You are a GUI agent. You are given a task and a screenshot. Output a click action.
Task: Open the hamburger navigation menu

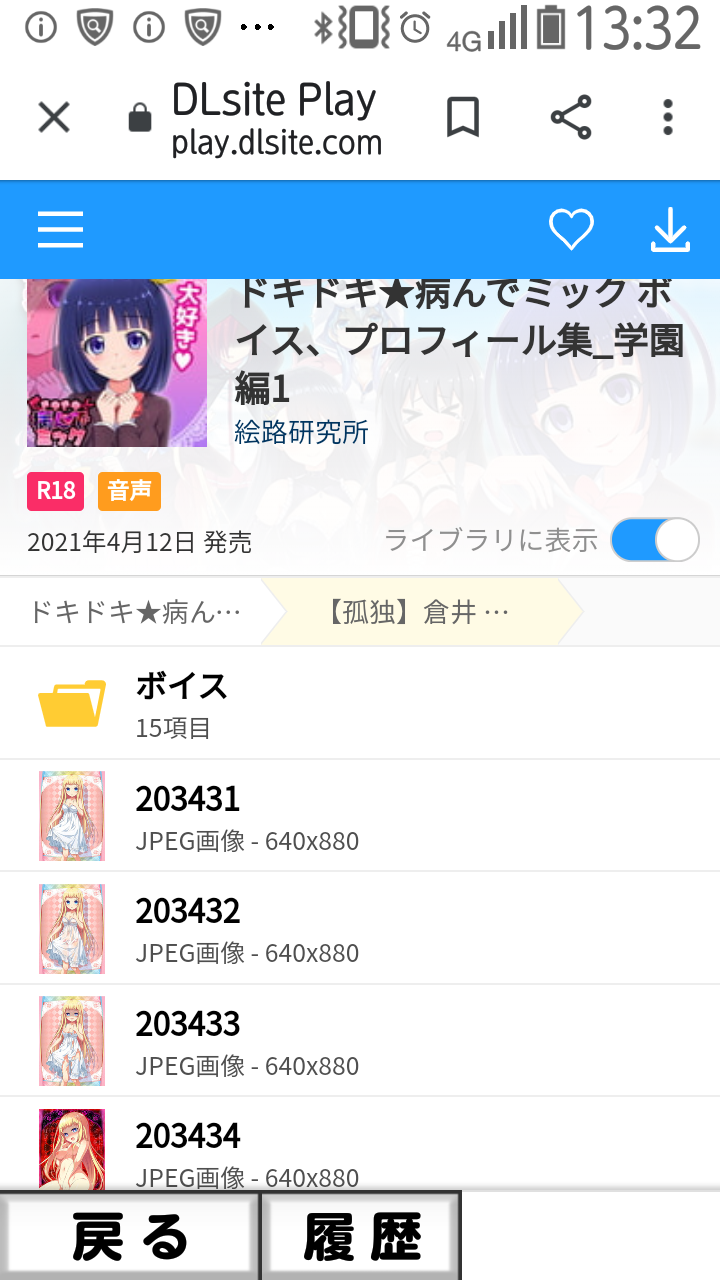click(x=60, y=230)
